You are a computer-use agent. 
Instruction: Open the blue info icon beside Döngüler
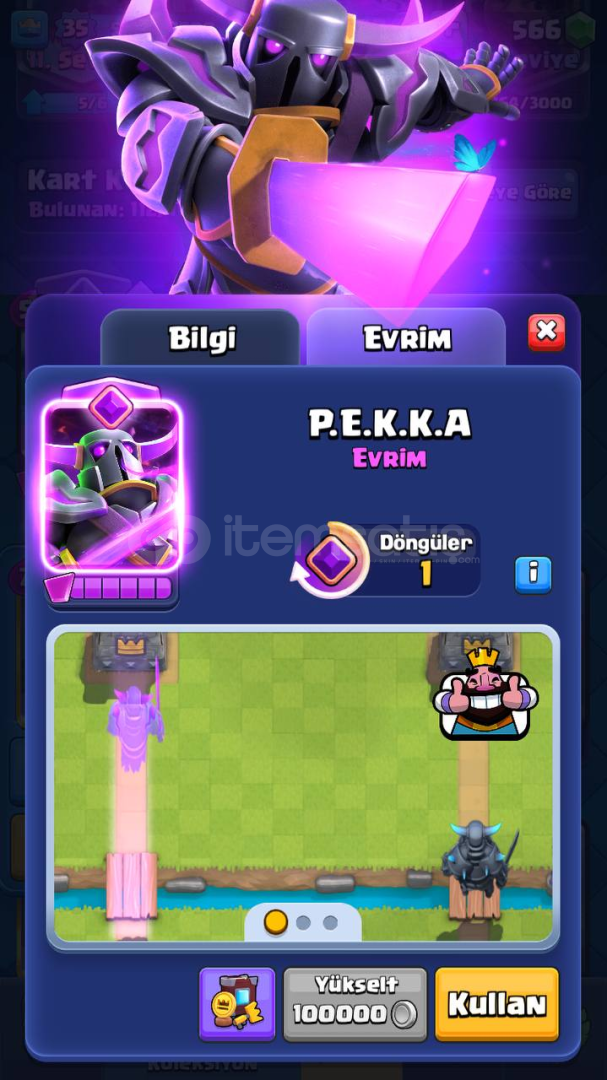(533, 575)
